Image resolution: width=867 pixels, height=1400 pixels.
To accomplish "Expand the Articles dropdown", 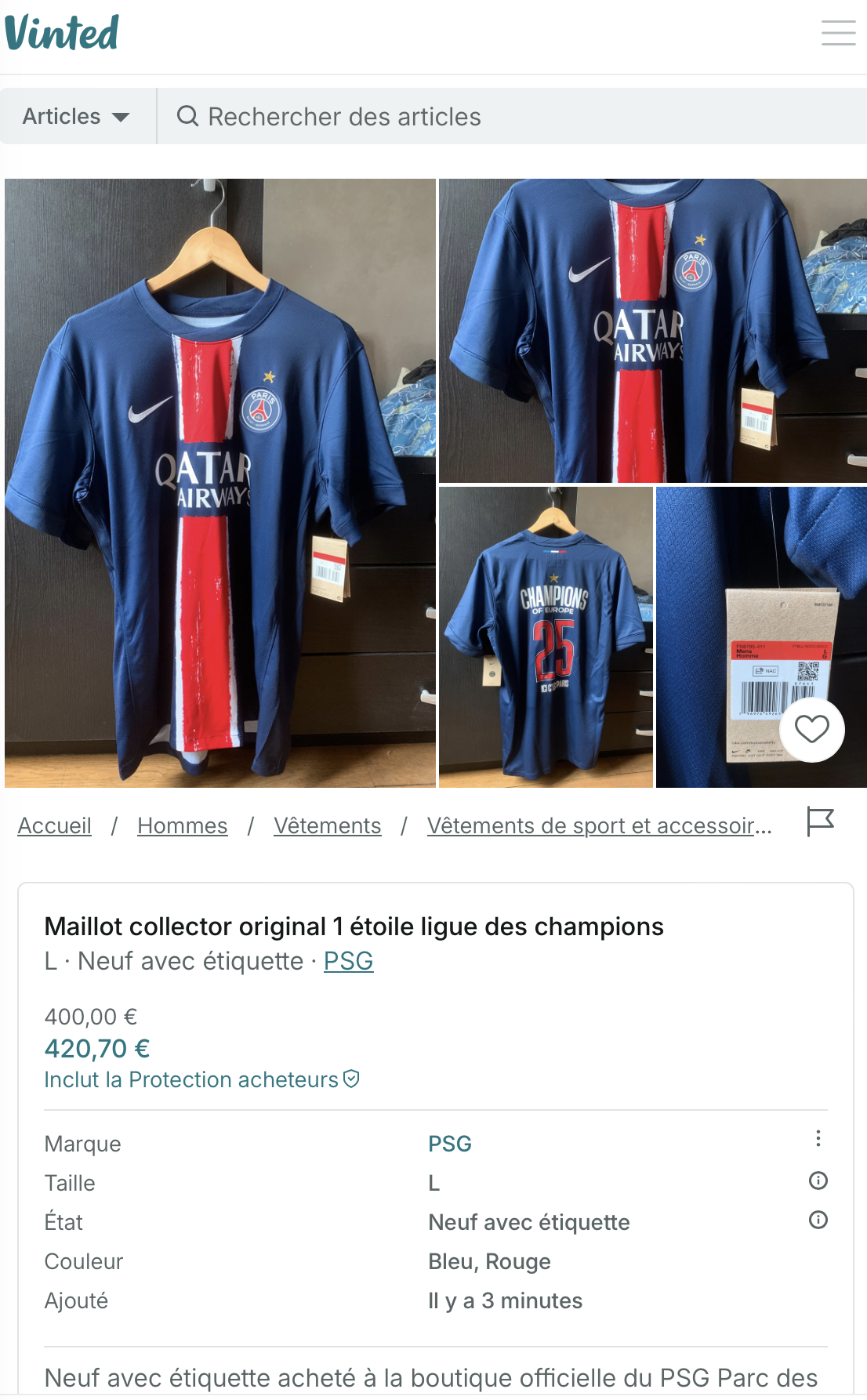I will tap(77, 116).
